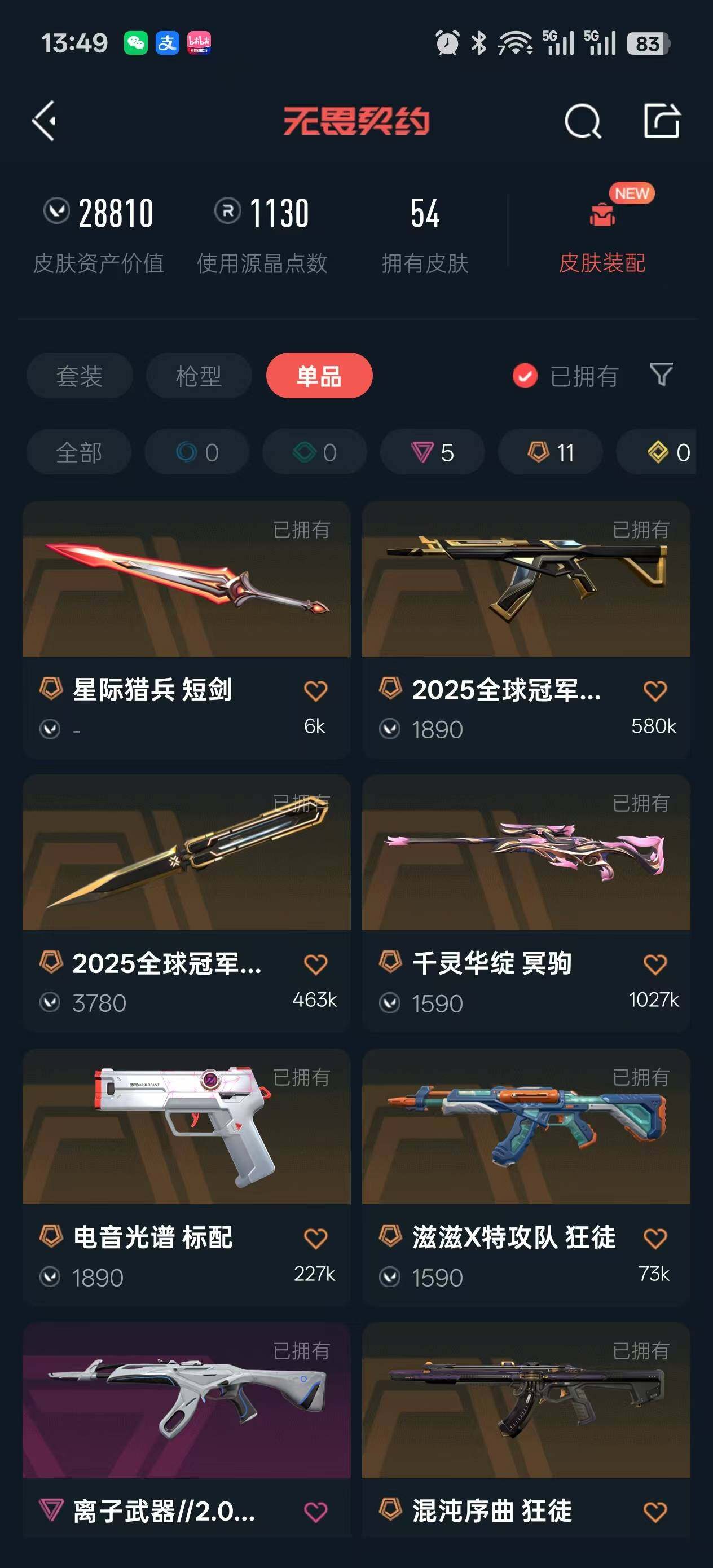The image size is (713, 1568).
Task: Select the 单品 tab
Action: pyautogui.click(x=319, y=376)
